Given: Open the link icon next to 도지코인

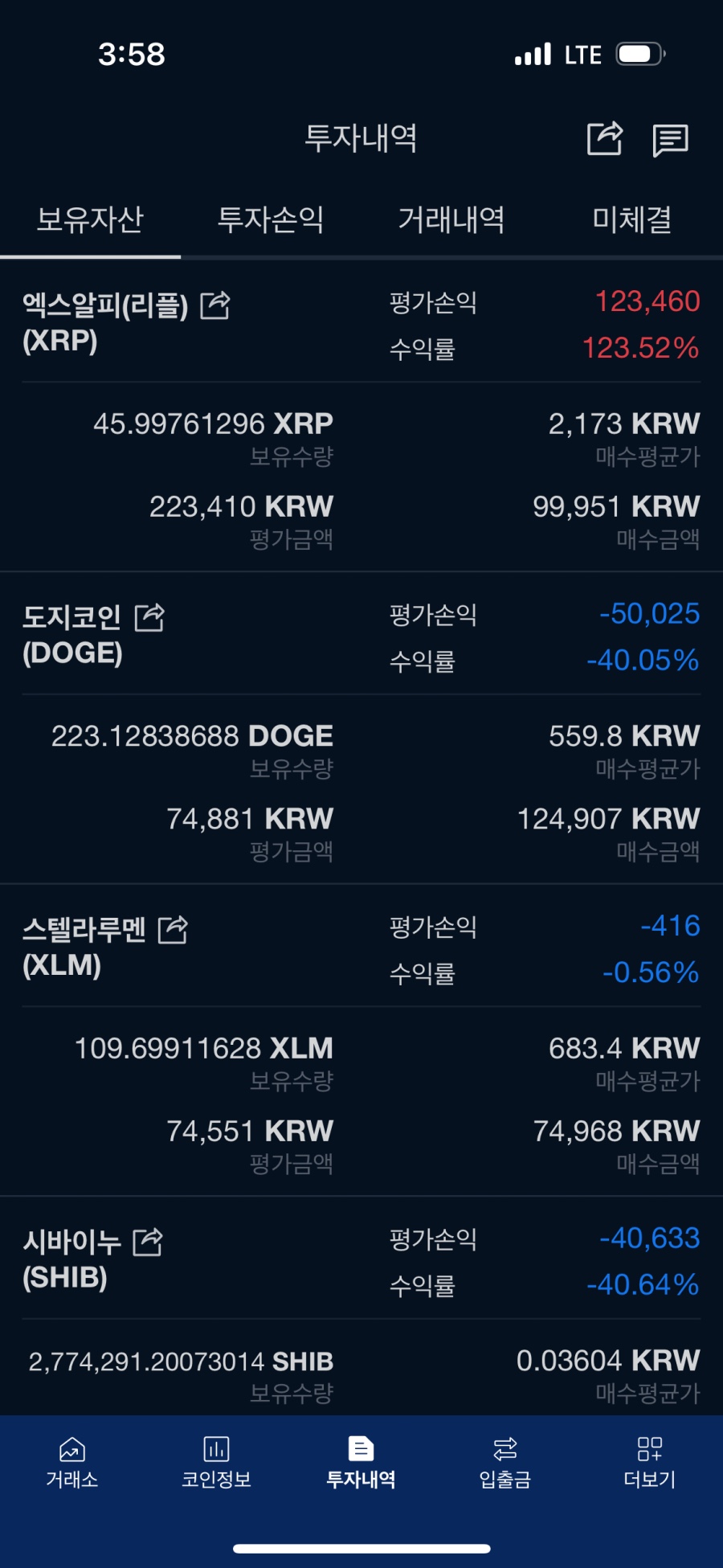Looking at the screenshot, I should [x=149, y=617].
